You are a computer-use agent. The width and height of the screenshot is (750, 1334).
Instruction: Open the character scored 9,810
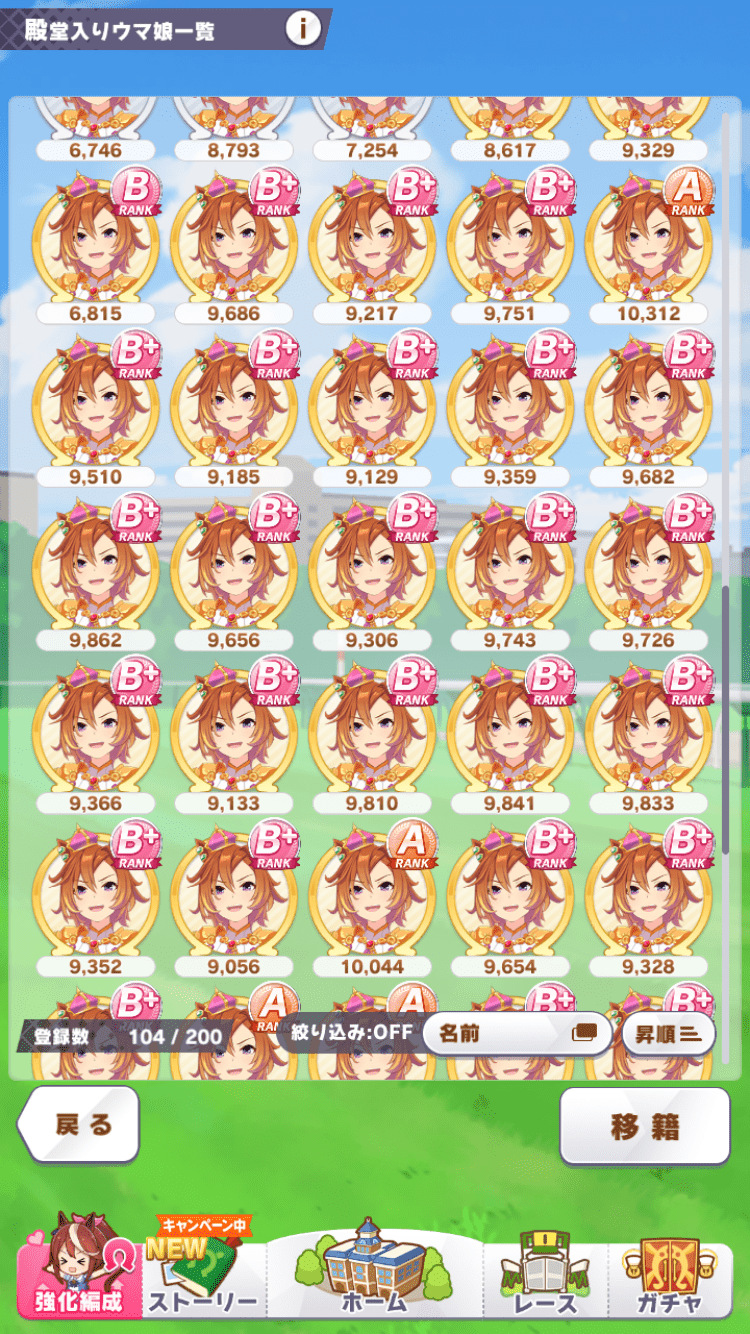pyautogui.click(x=373, y=736)
